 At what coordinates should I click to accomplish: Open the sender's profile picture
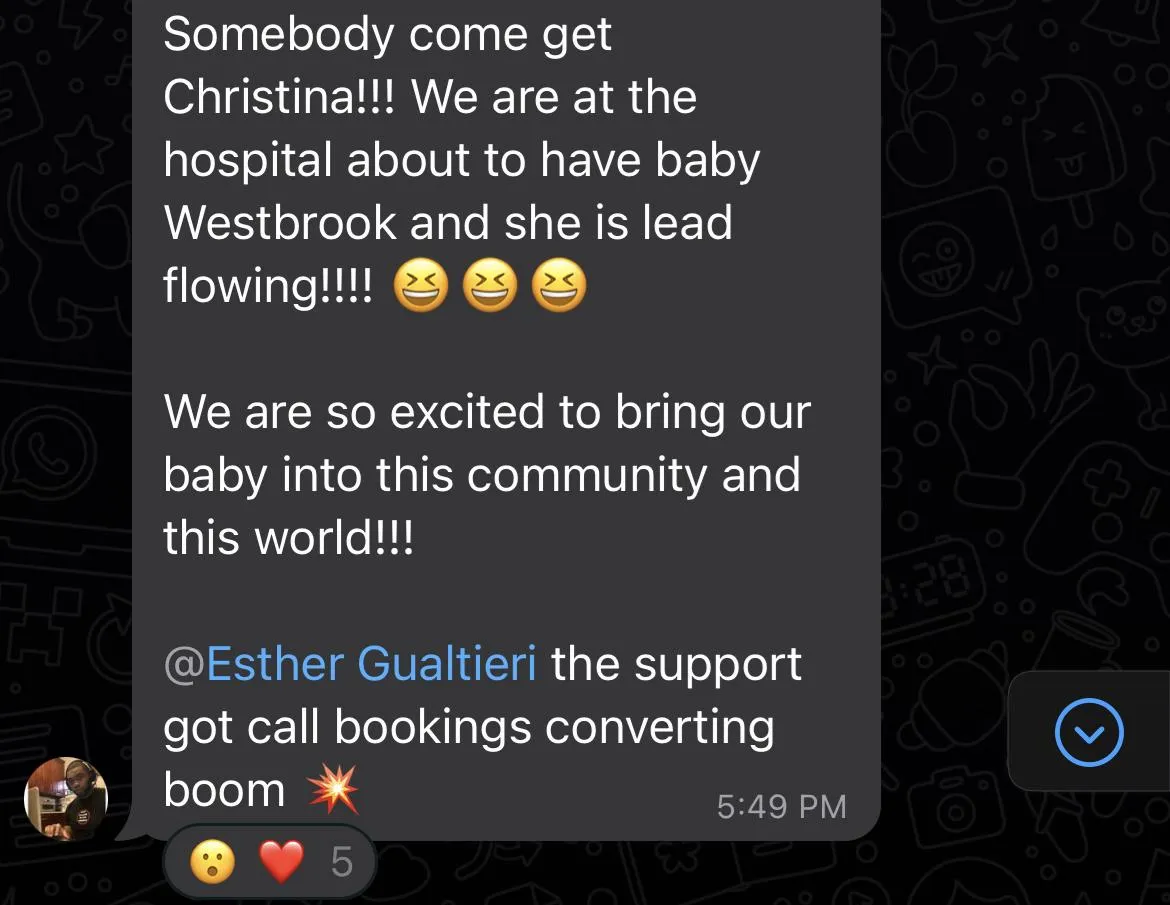(x=65, y=799)
